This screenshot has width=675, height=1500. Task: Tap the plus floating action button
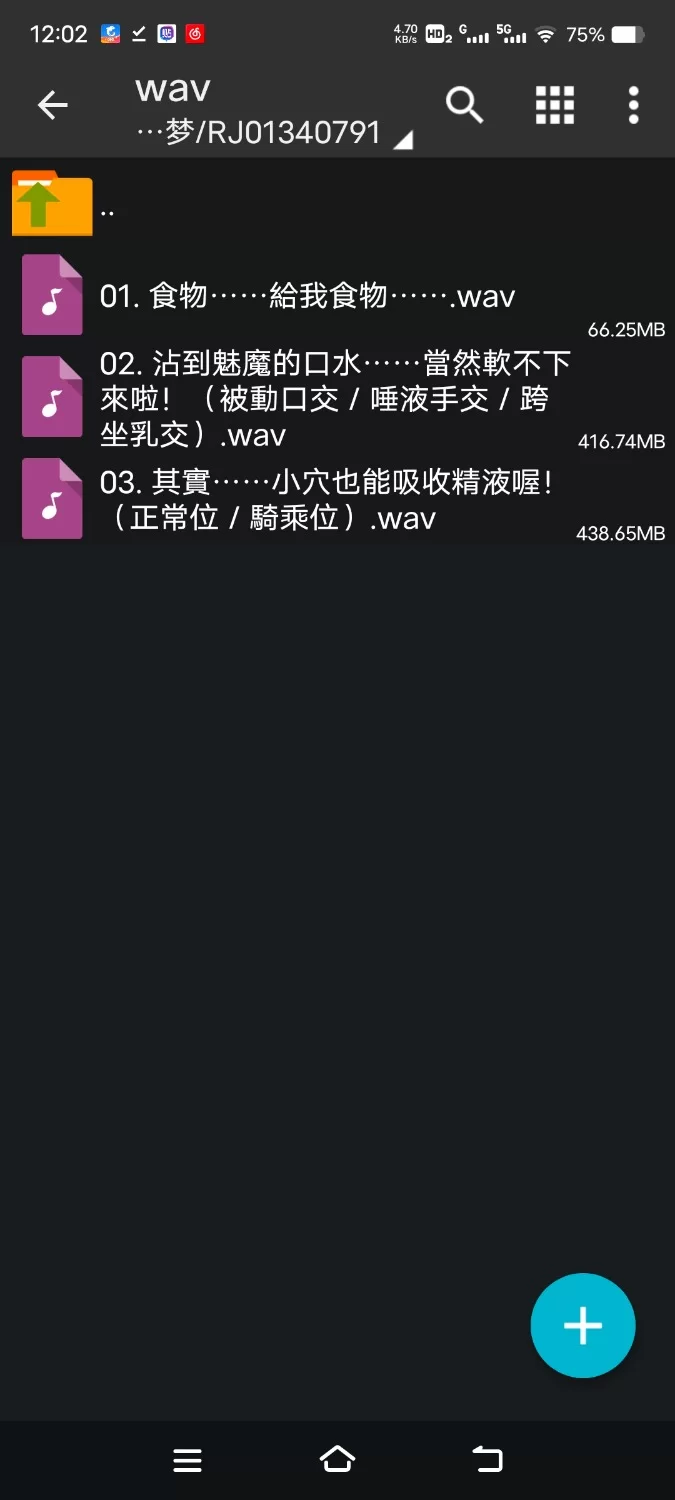click(x=582, y=1326)
